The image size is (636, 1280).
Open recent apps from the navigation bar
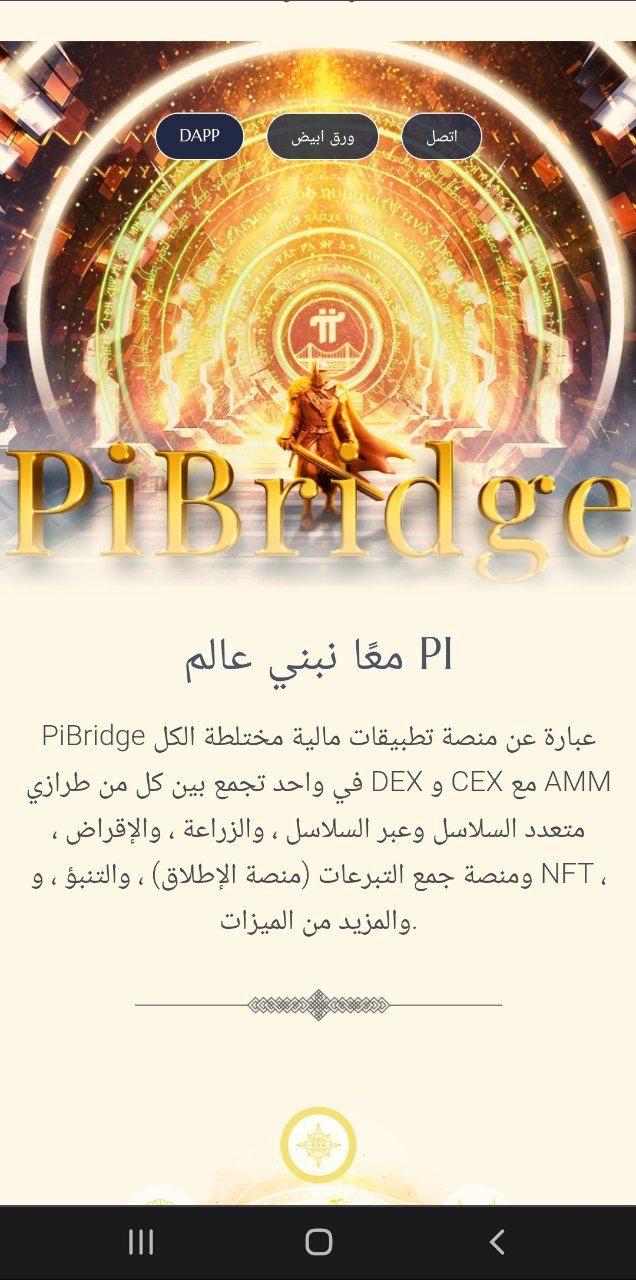pyautogui.click(x=141, y=1242)
